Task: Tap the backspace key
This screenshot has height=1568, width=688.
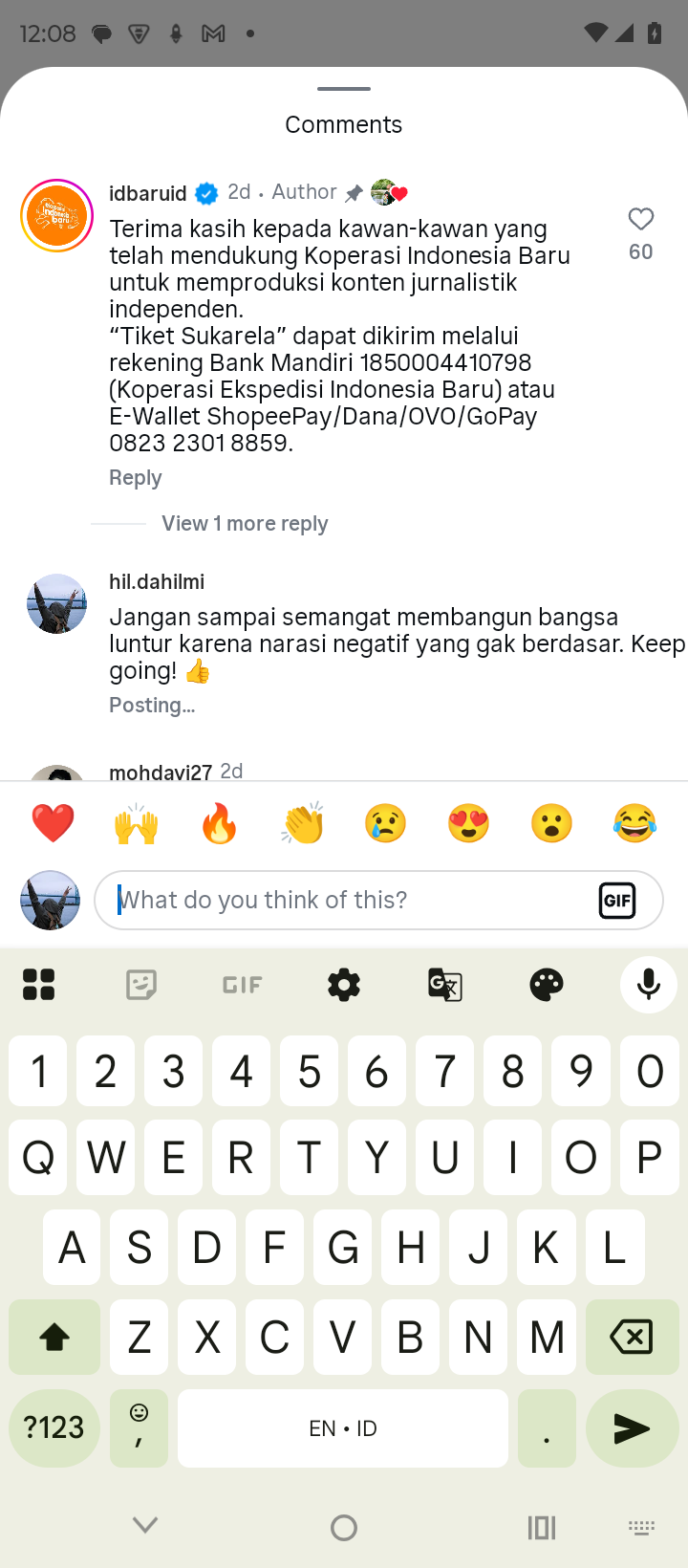Action: click(631, 1337)
